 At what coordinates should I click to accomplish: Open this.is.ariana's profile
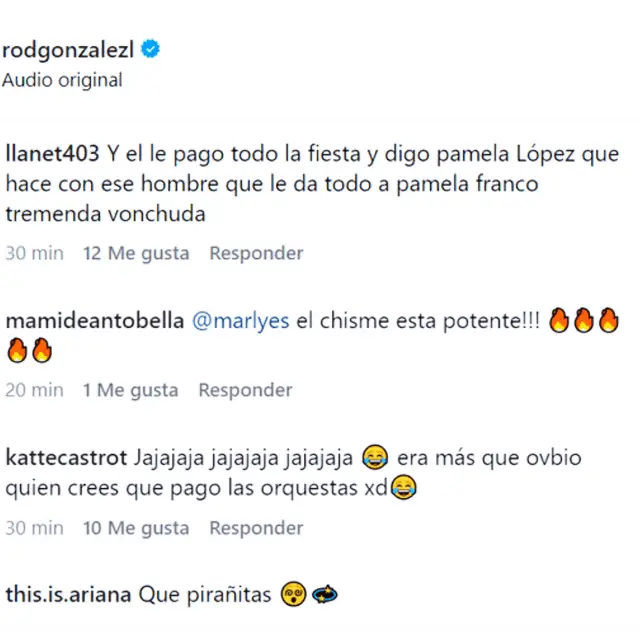(x=68, y=595)
